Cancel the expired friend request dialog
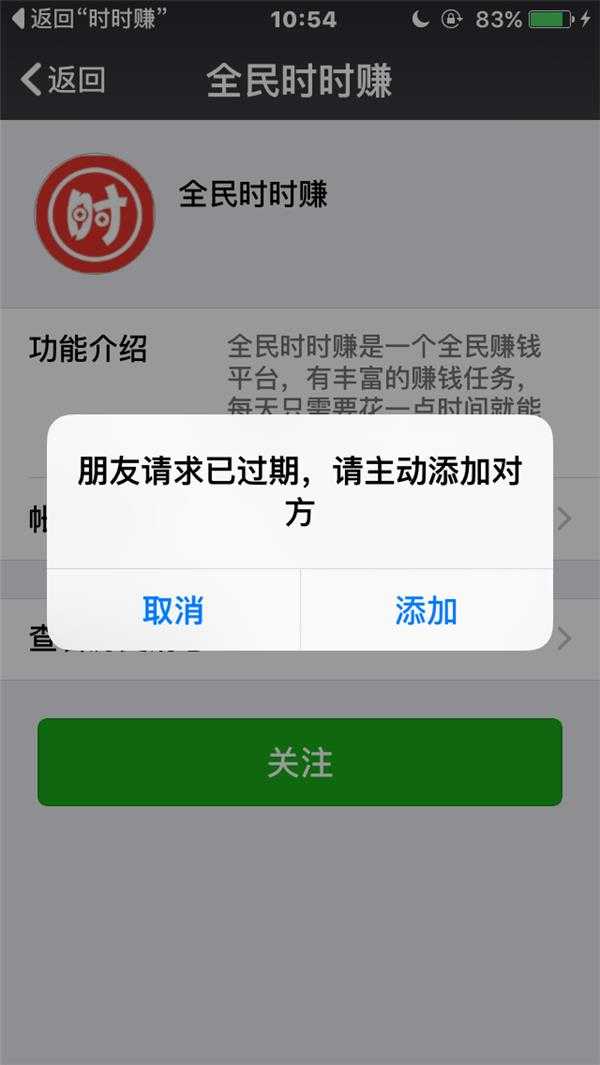 click(x=173, y=611)
